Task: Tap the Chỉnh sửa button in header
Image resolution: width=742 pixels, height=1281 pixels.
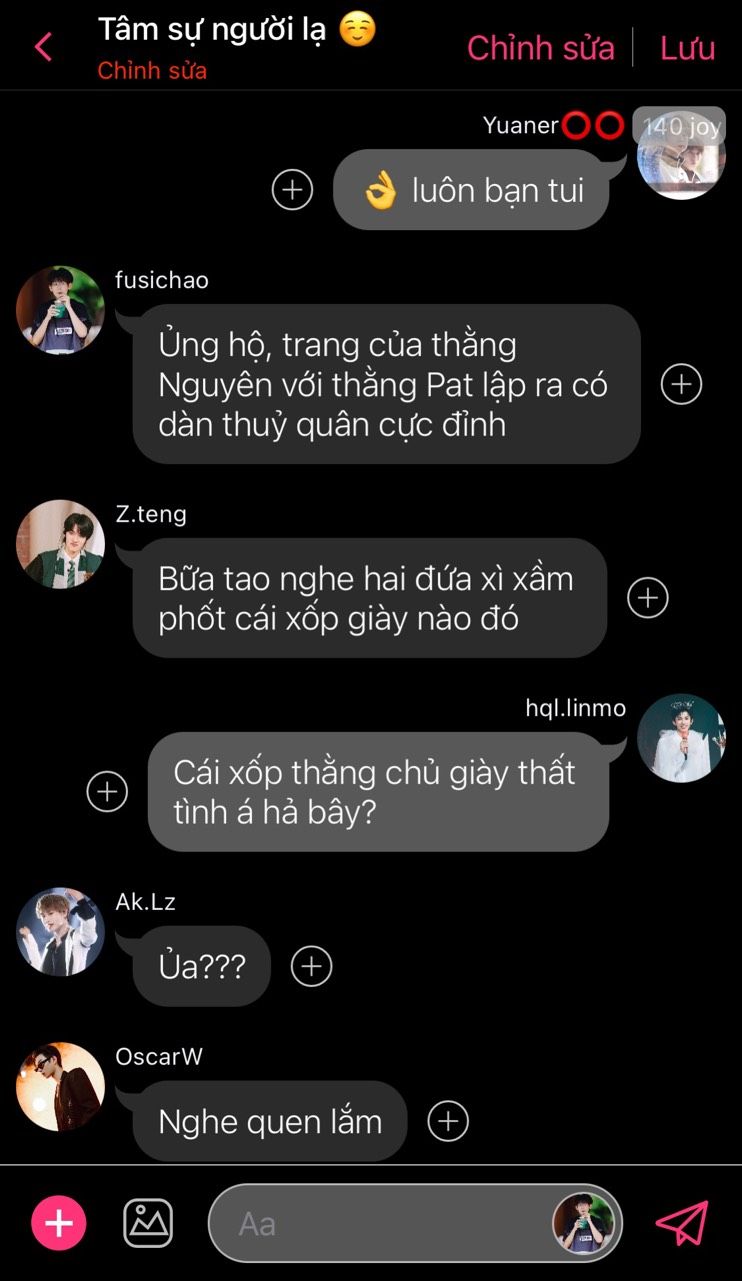Action: [x=540, y=48]
